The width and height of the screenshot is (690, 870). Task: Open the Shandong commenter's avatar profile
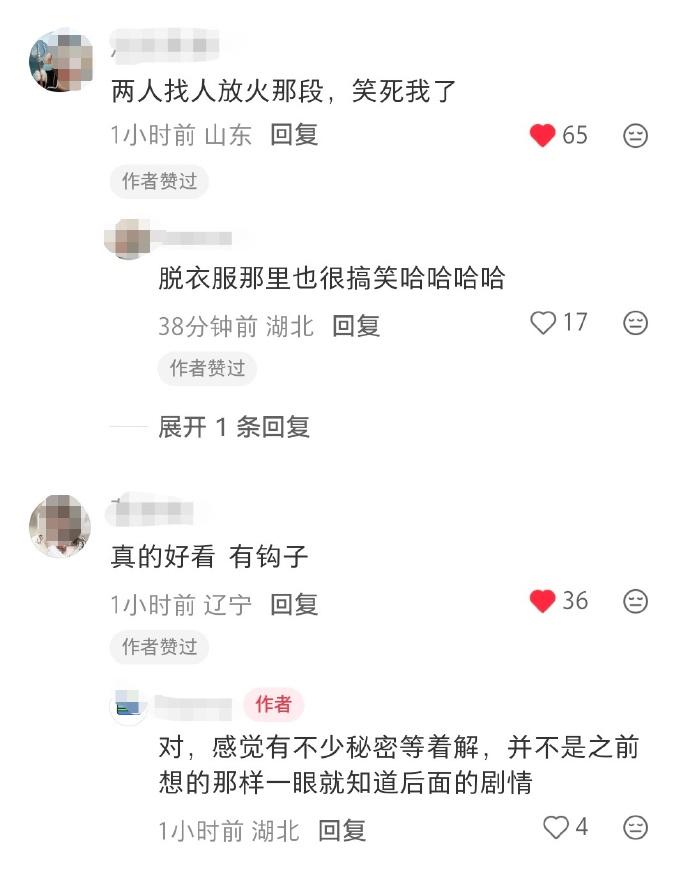point(61,61)
